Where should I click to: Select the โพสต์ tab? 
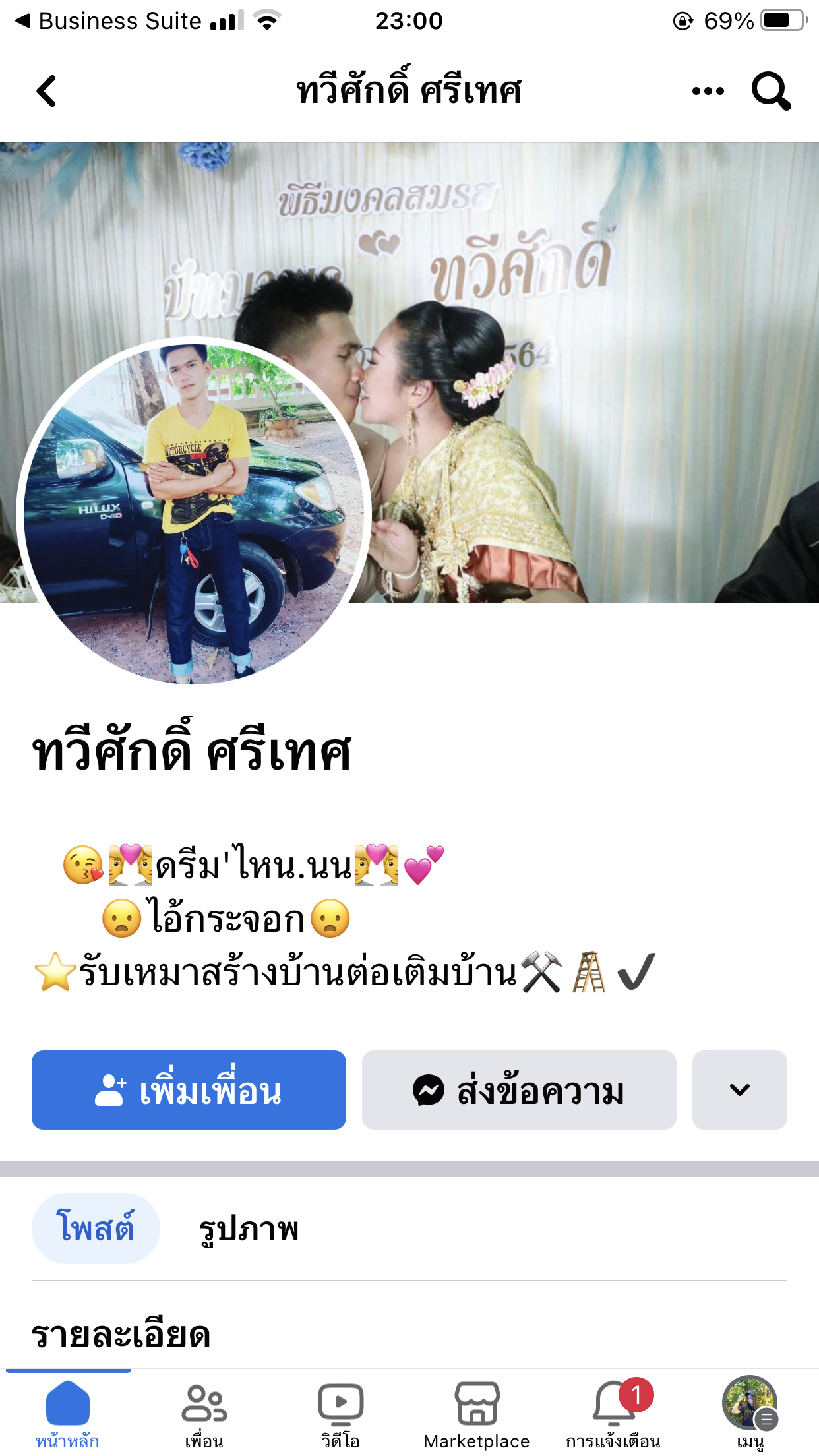coord(96,1228)
